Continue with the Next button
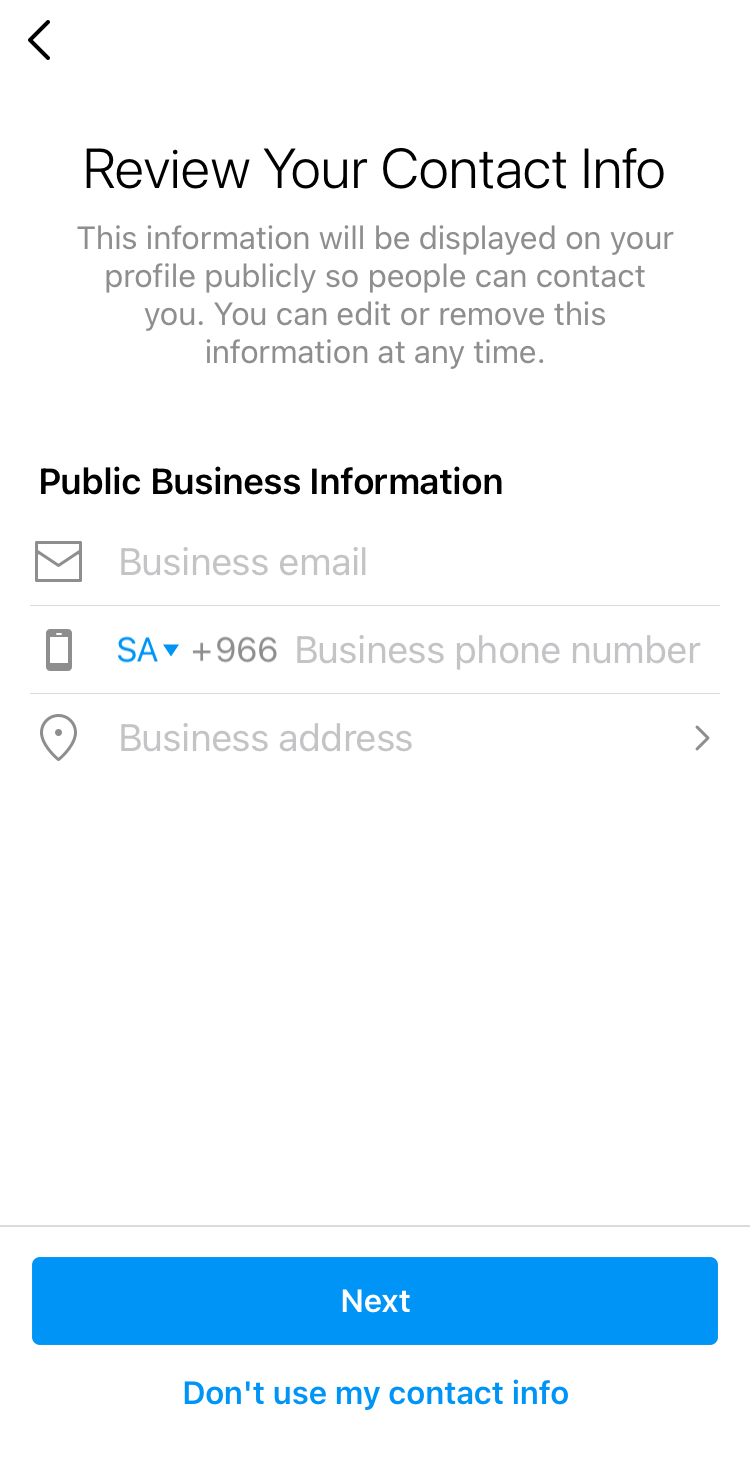Image resolution: width=750 pixels, height=1457 pixels. 375,1300
